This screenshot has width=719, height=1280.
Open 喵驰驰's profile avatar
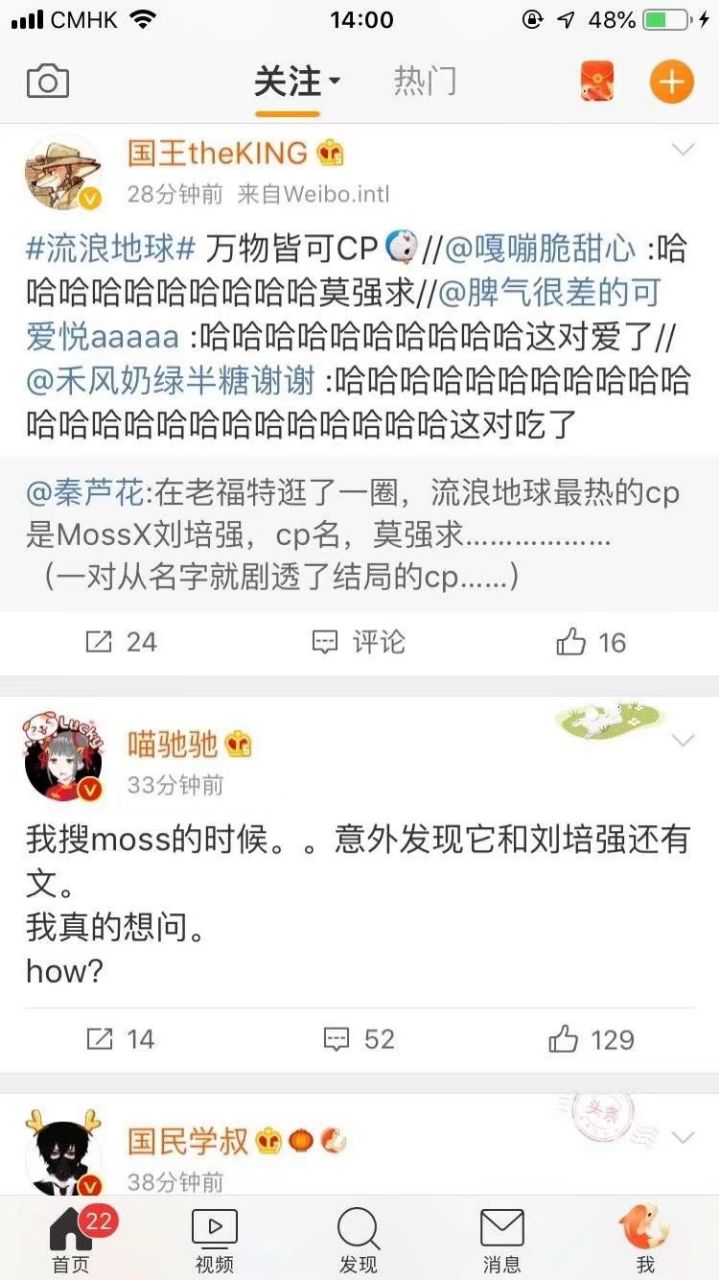(62, 758)
